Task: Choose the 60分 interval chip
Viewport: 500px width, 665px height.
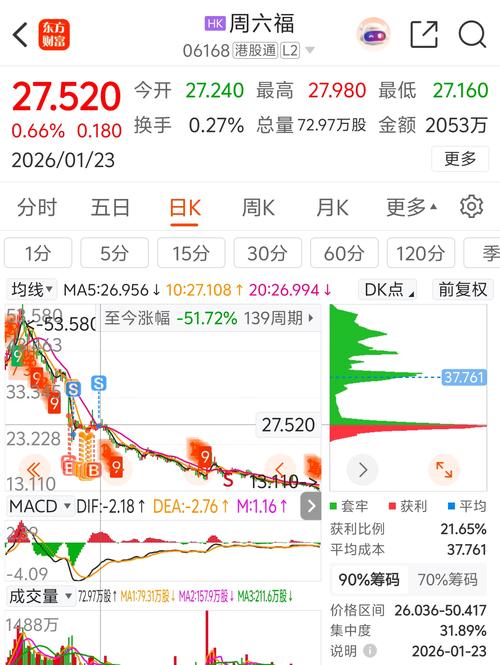Action: point(344,253)
